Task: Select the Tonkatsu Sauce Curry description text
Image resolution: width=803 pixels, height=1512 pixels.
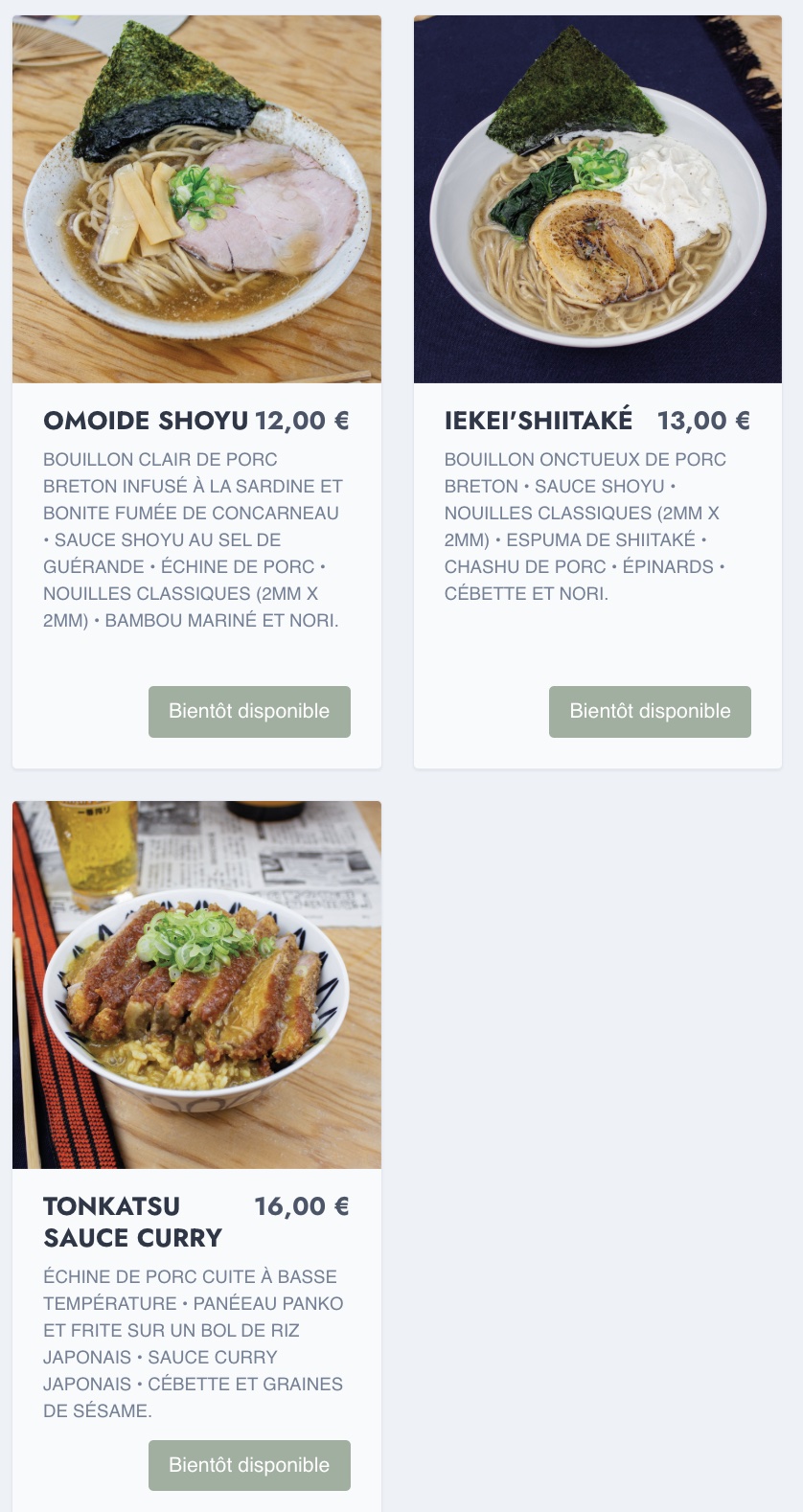Action: [x=192, y=1343]
